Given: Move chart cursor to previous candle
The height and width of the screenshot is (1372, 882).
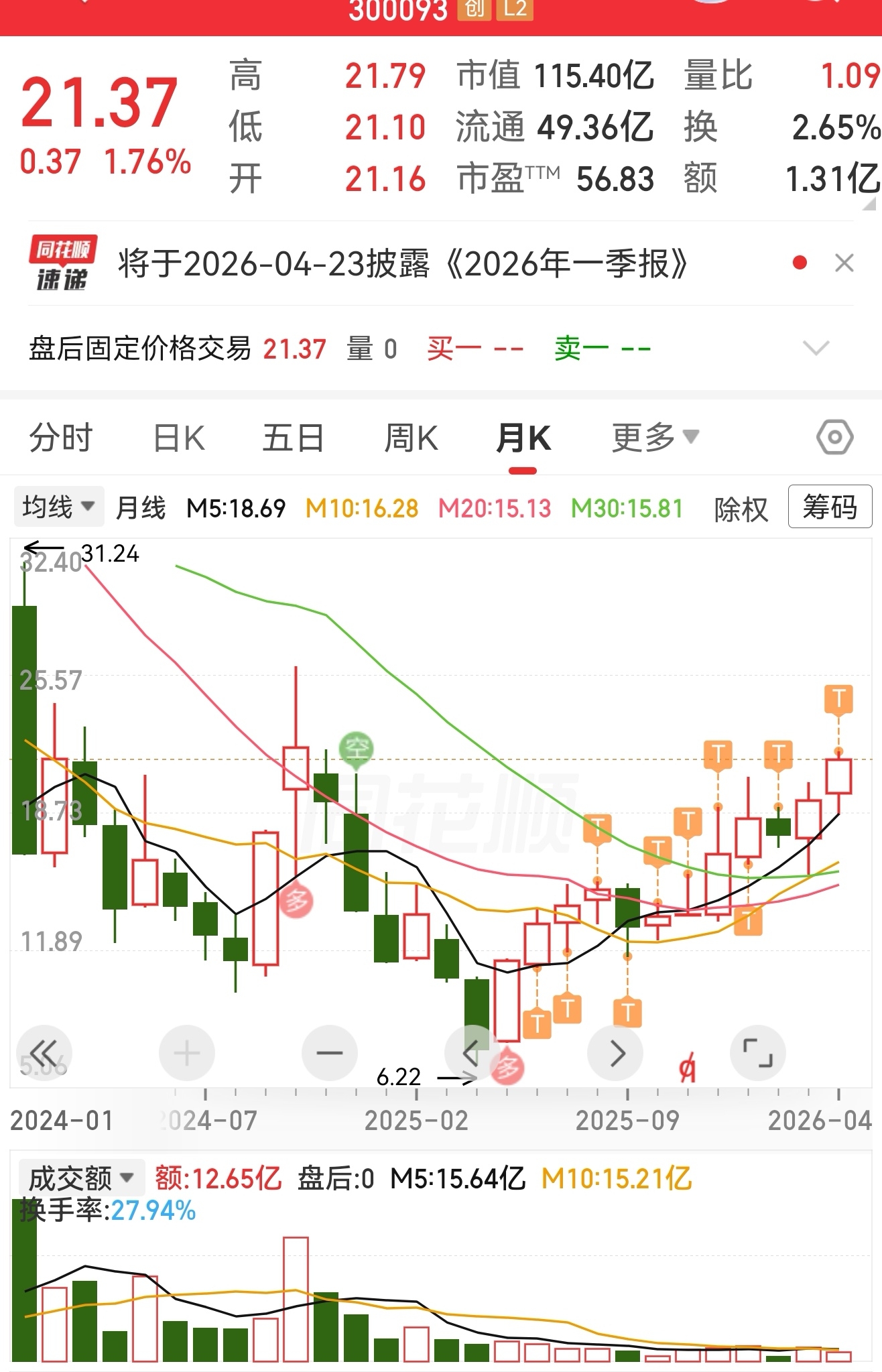Looking at the screenshot, I should (472, 1053).
